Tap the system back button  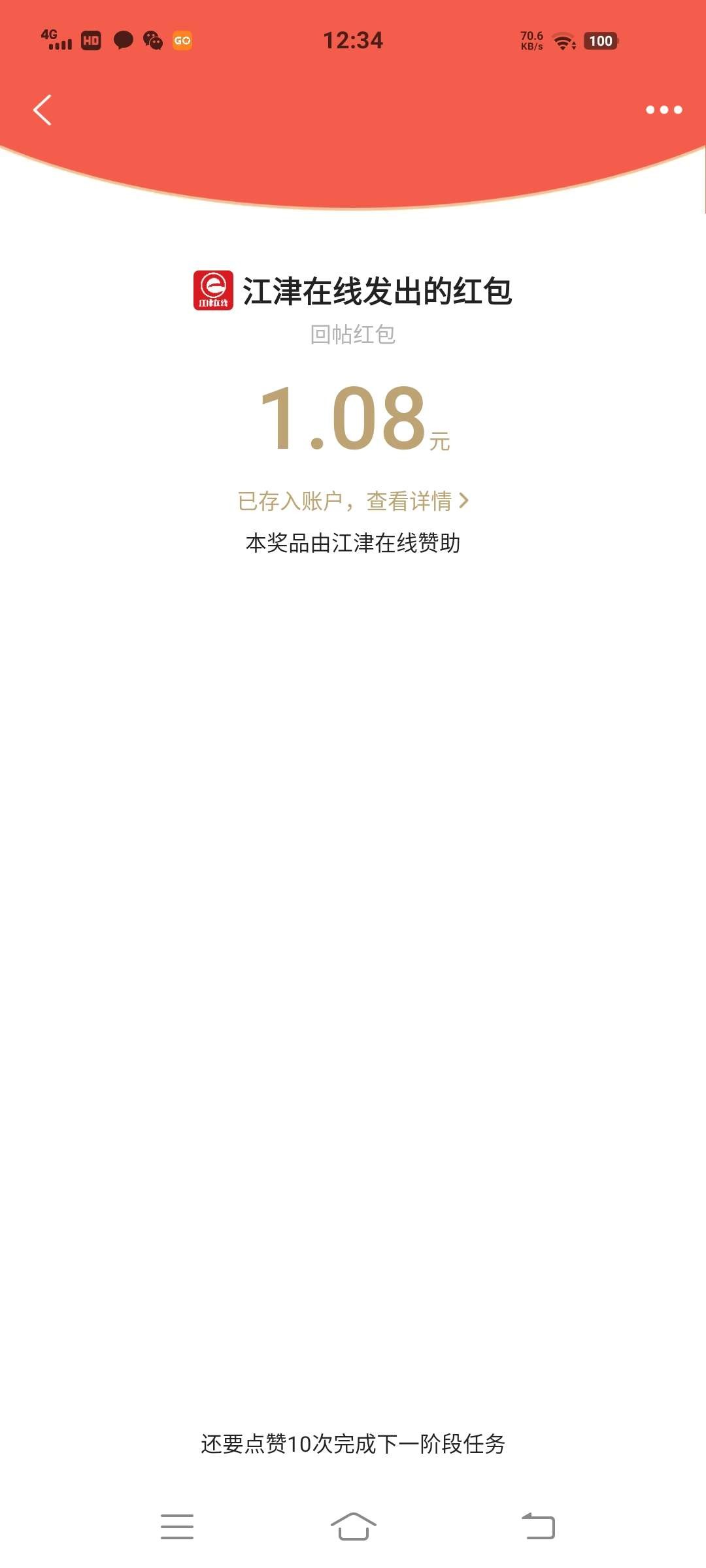point(538,1527)
